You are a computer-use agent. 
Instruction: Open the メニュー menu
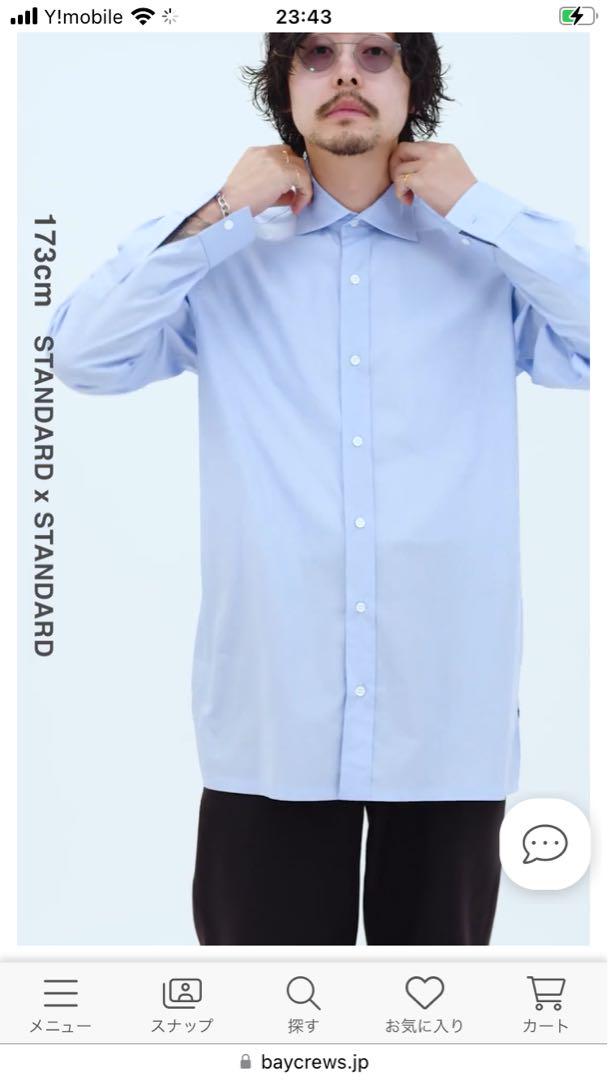(60, 1004)
